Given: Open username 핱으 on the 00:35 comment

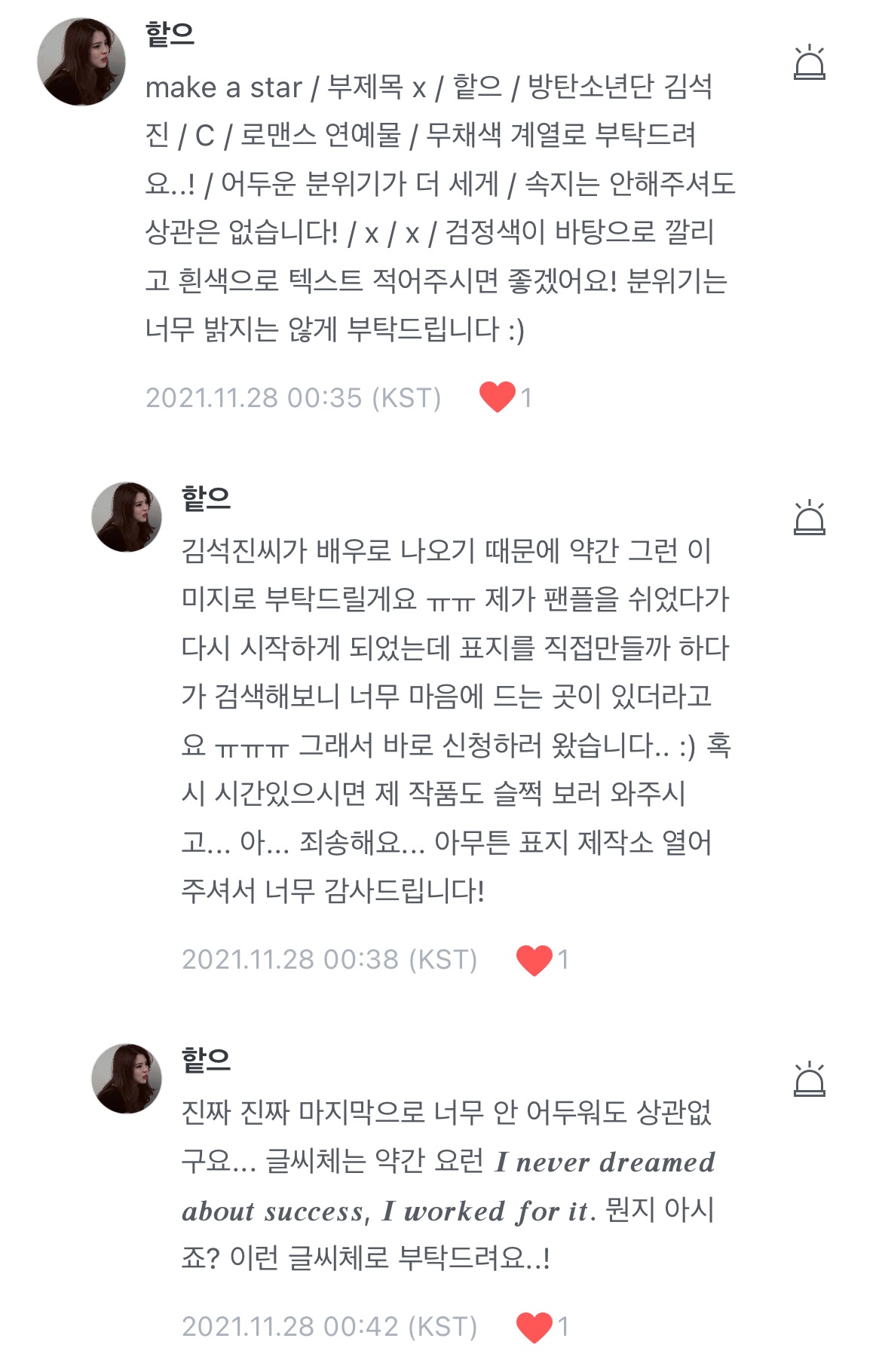Looking at the screenshot, I should tap(170, 34).
